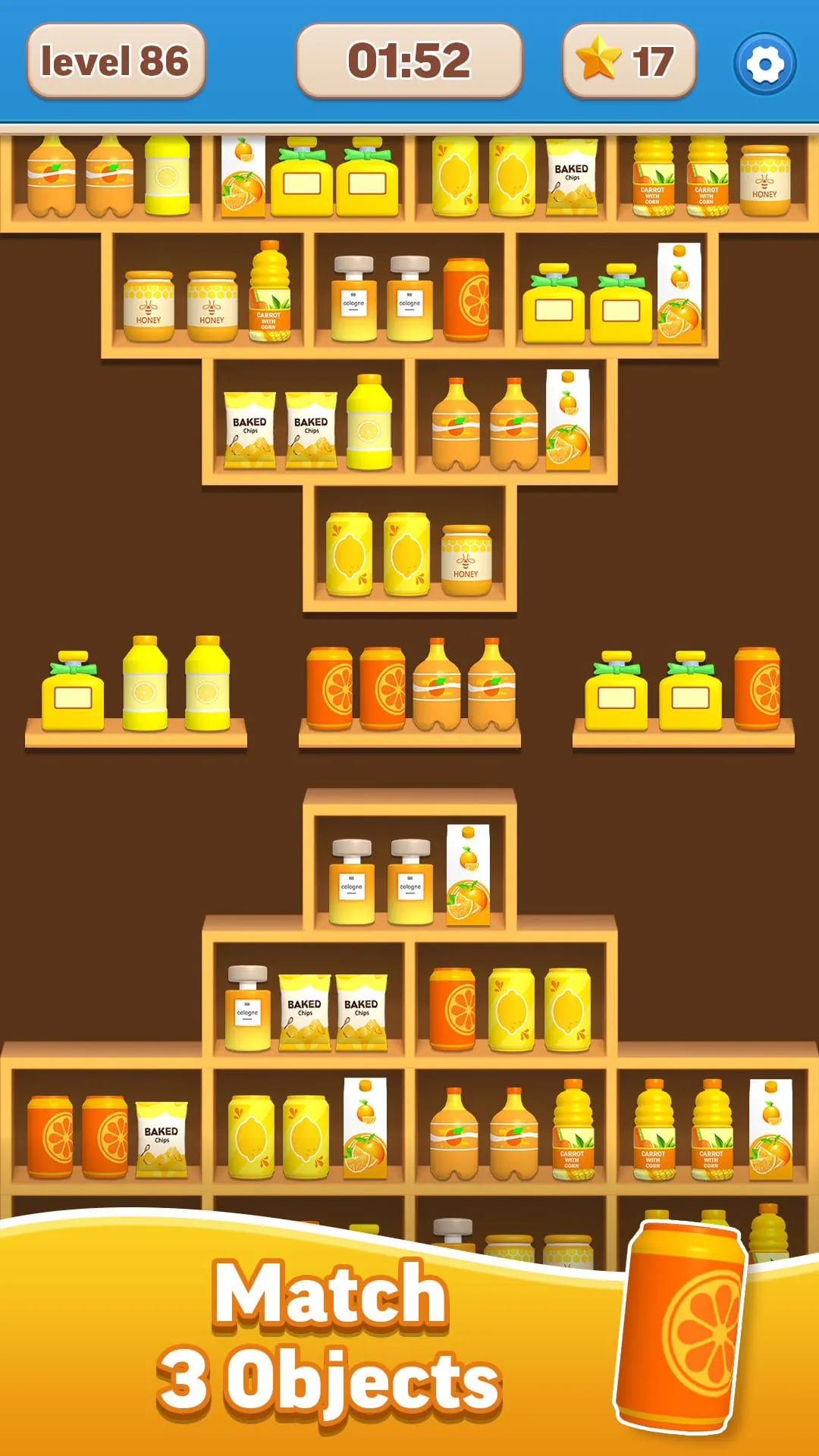The width and height of the screenshot is (819, 1456).
Task: Select the green-ribbon jar on the left floating shelf
Action: [72, 690]
